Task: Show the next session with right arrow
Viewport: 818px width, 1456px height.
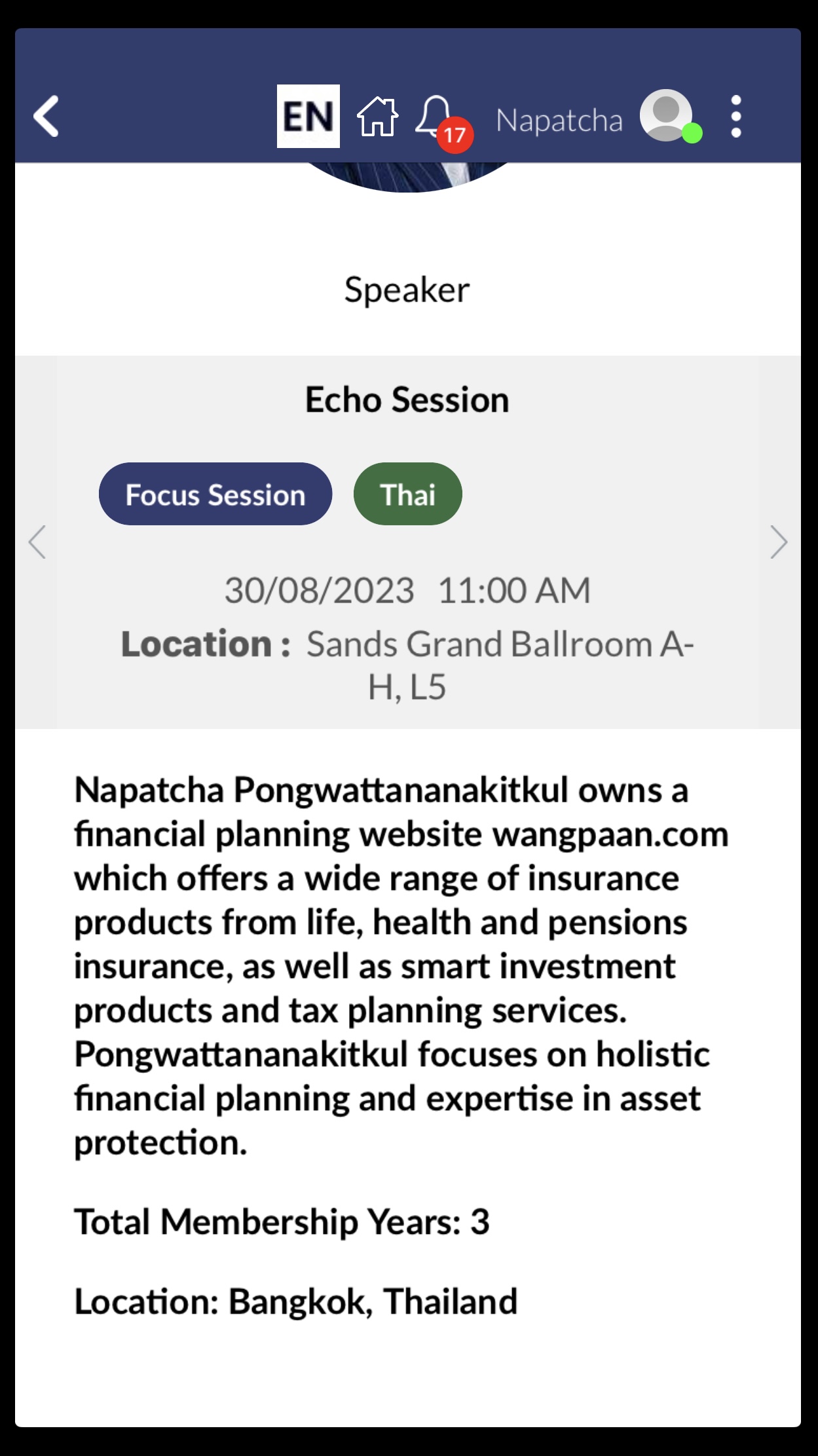Action: (x=778, y=542)
